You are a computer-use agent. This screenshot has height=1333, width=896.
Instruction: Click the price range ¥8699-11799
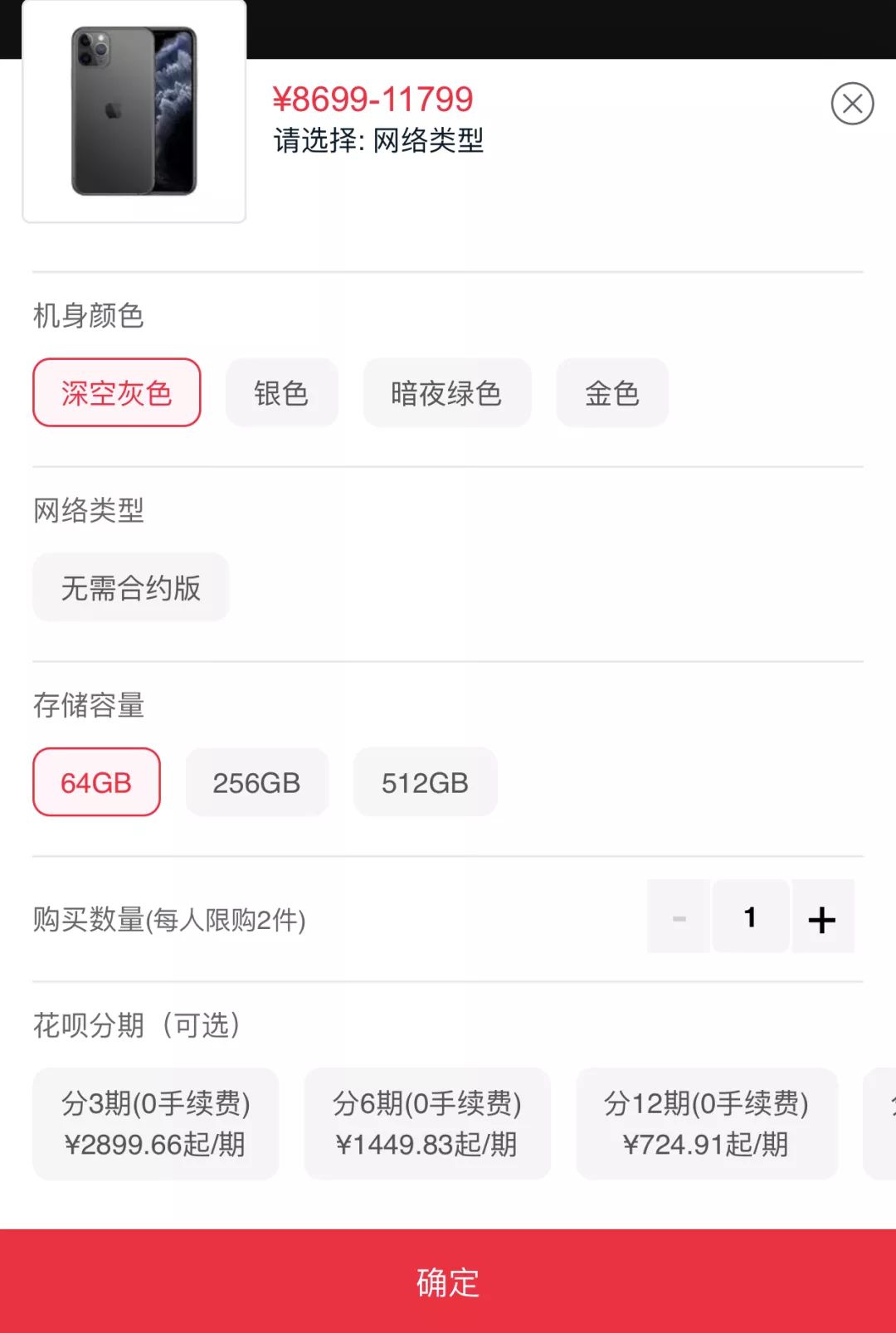[x=373, y=98]
